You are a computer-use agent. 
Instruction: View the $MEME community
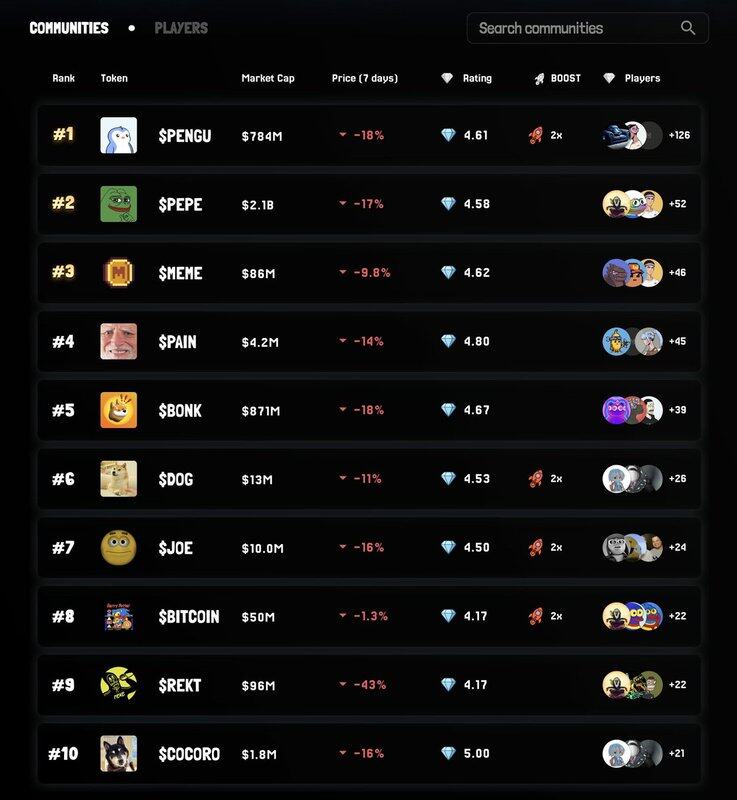pyautogui.click(x=181, y=272)
